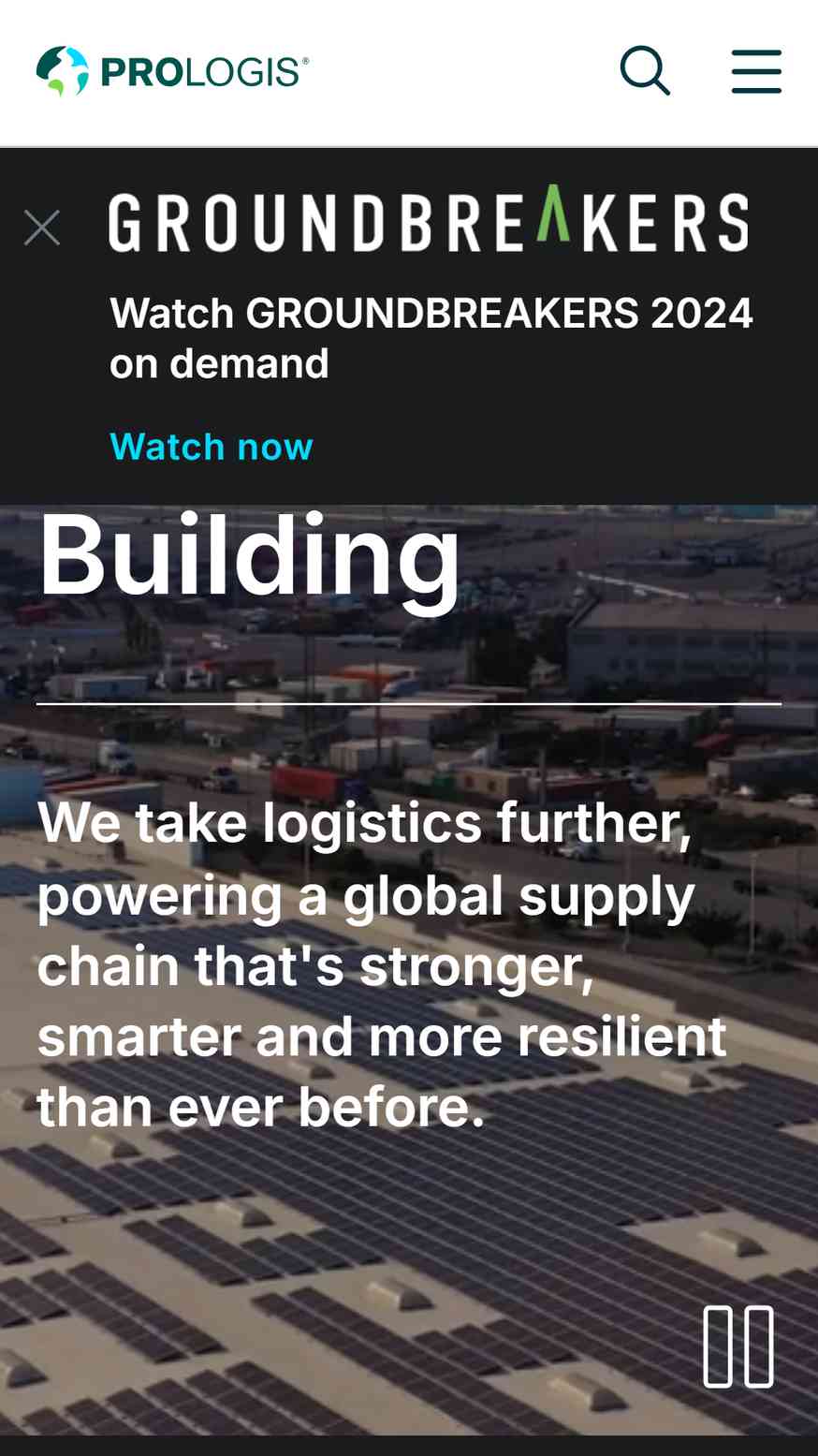Open the hamburger navigation menu
Viewport: 818px width, 1456px height.
756,72
